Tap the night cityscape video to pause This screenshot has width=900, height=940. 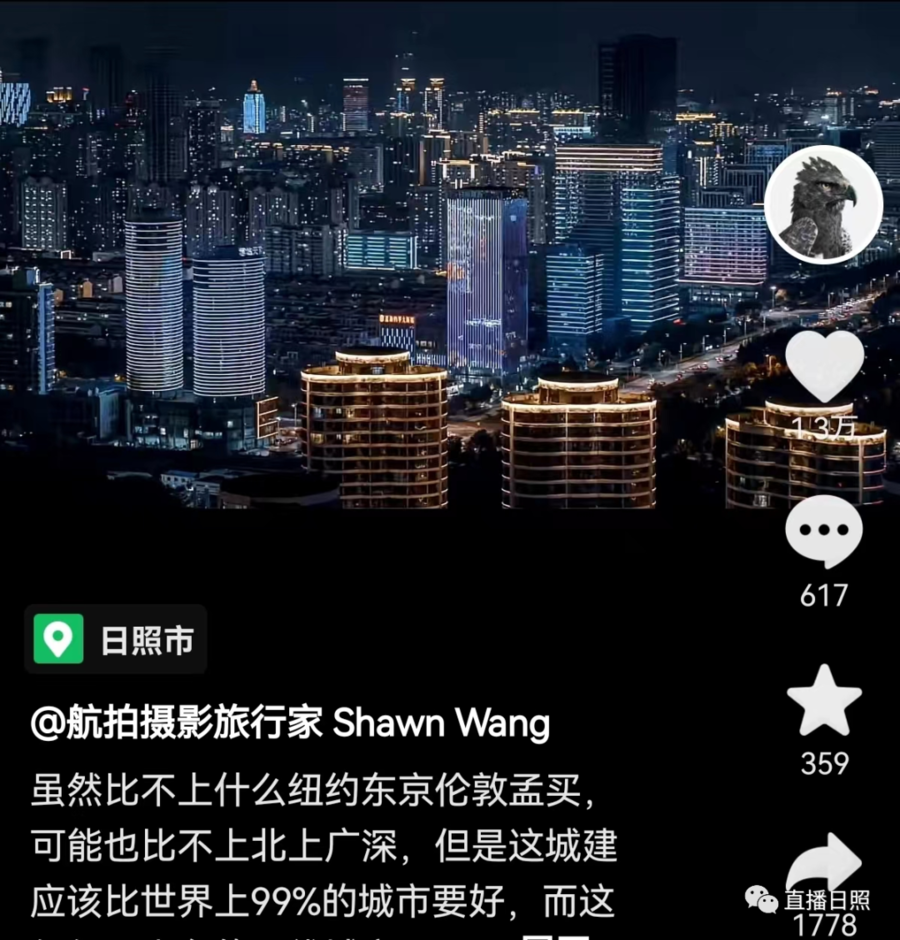click(x=400, y=250)
